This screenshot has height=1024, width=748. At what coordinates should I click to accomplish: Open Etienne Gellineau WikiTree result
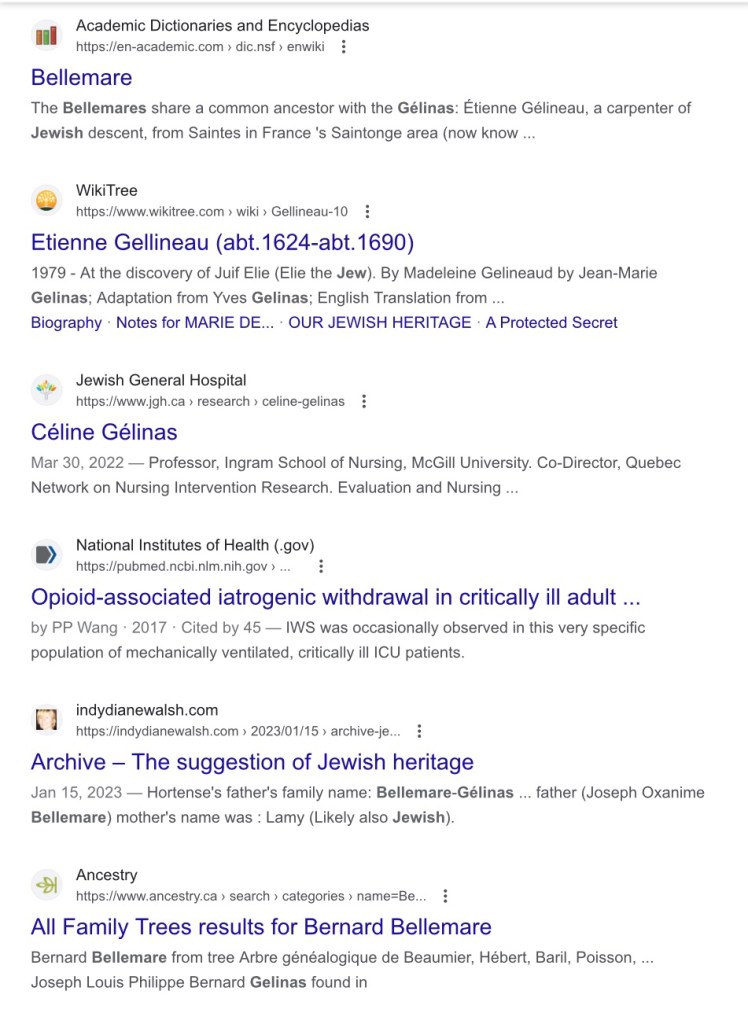pyautogui.click(x=222, y=243)
